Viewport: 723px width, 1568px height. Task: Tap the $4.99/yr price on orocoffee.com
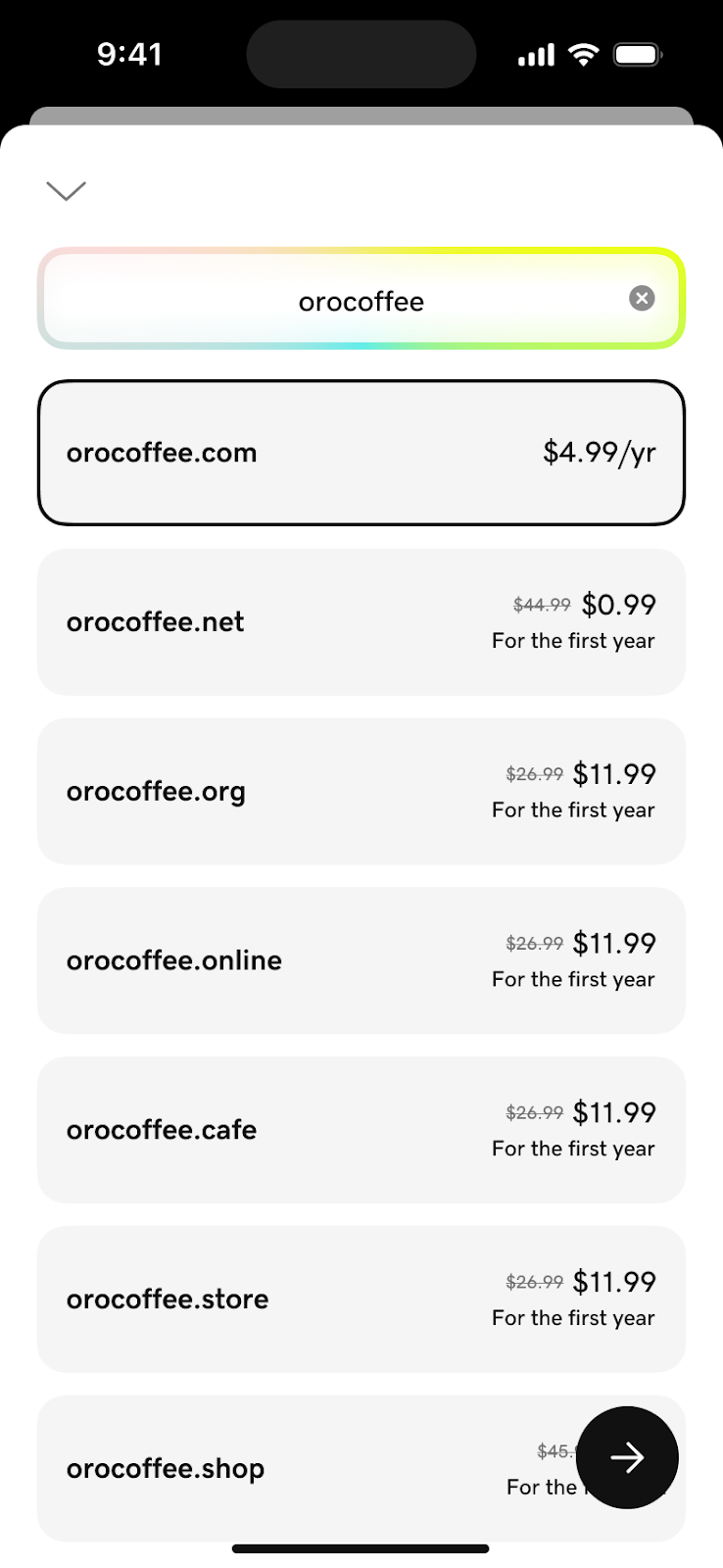point(599,452)
